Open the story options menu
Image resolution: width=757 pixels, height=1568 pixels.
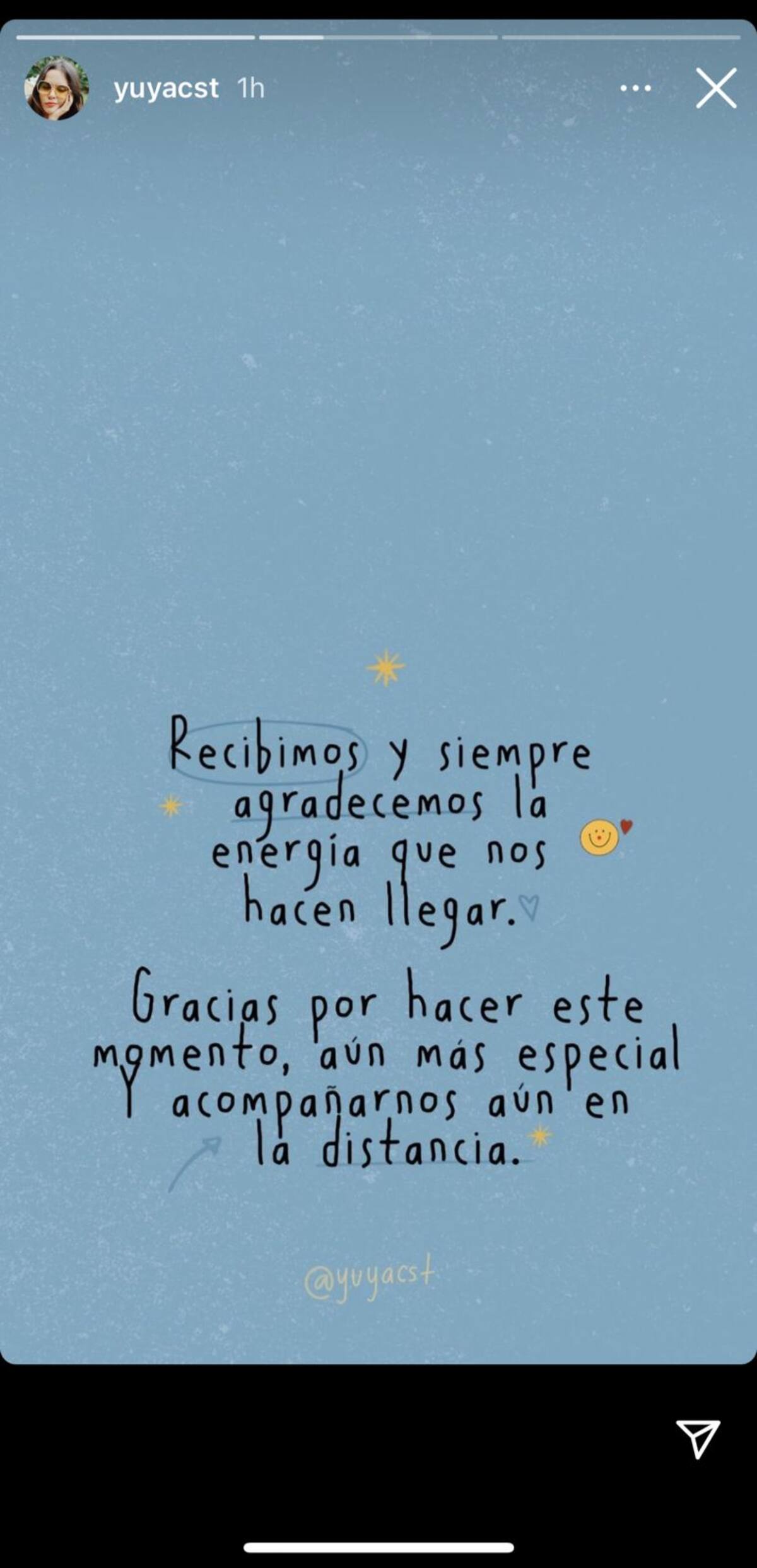[x=635, y=89]
